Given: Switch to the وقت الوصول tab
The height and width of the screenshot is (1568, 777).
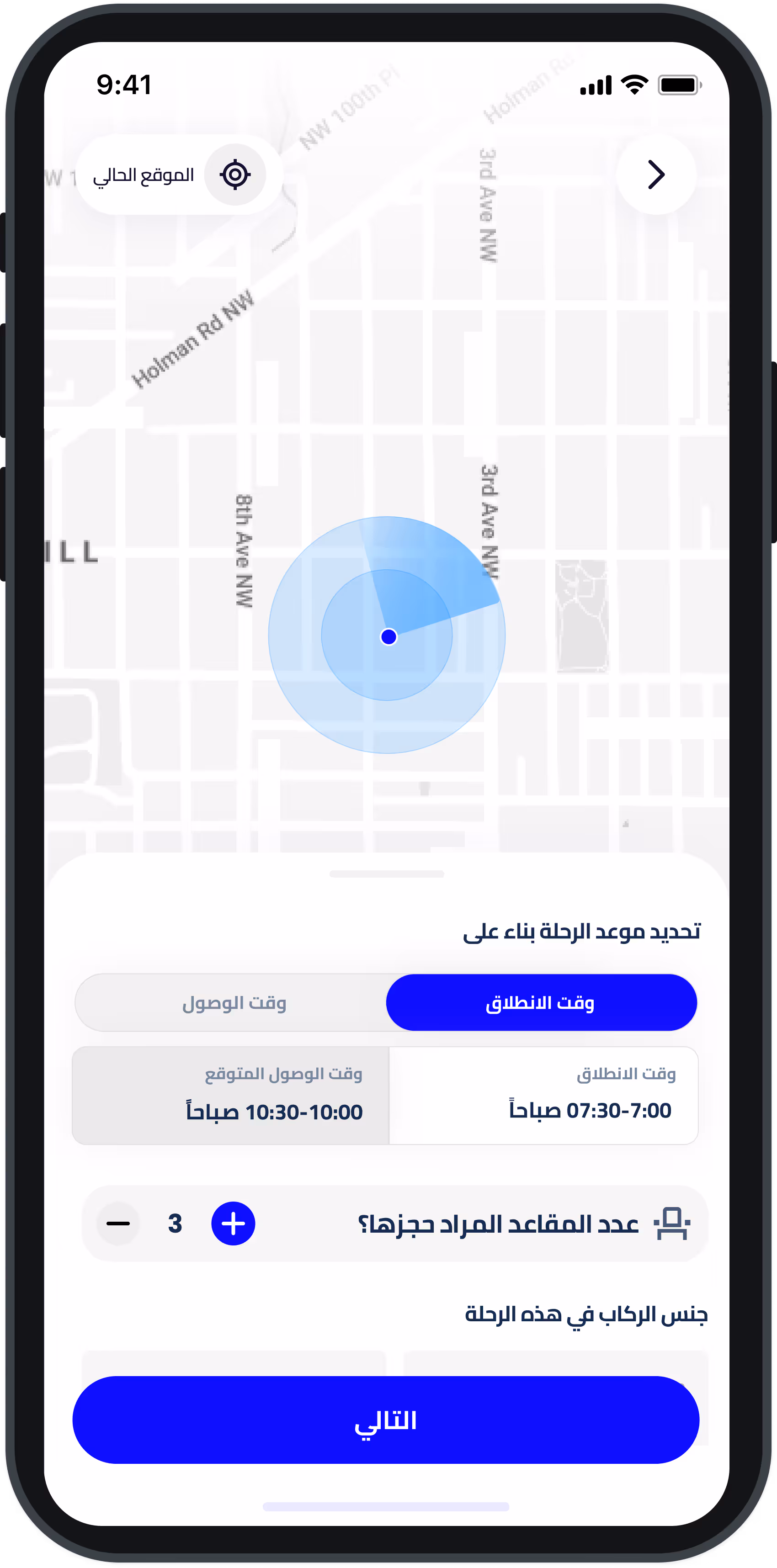Looking at the screenshot, I should click(234, 1002).
